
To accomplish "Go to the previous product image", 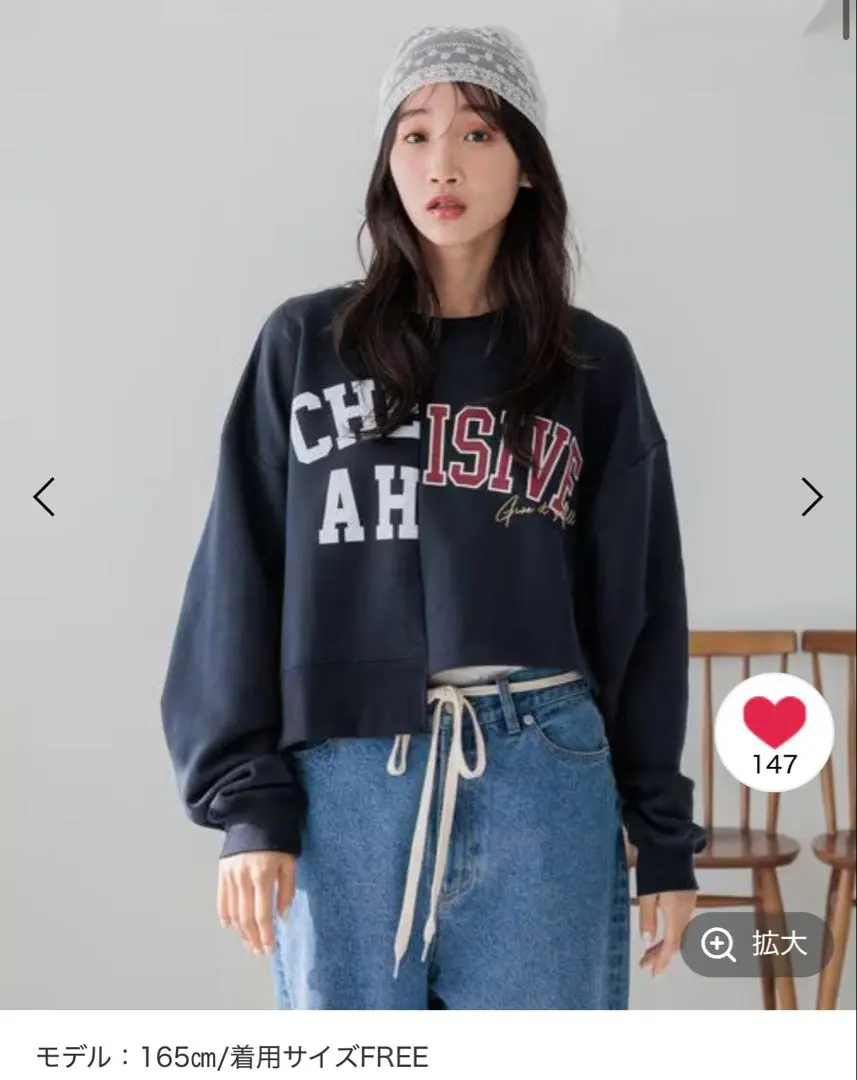I will [44, 497].
